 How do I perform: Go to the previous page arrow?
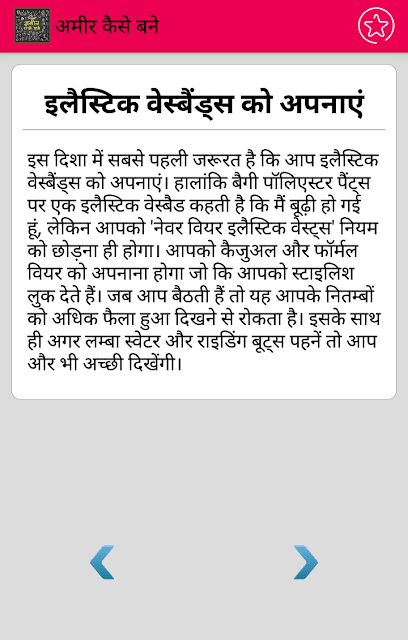click(102, 562)
